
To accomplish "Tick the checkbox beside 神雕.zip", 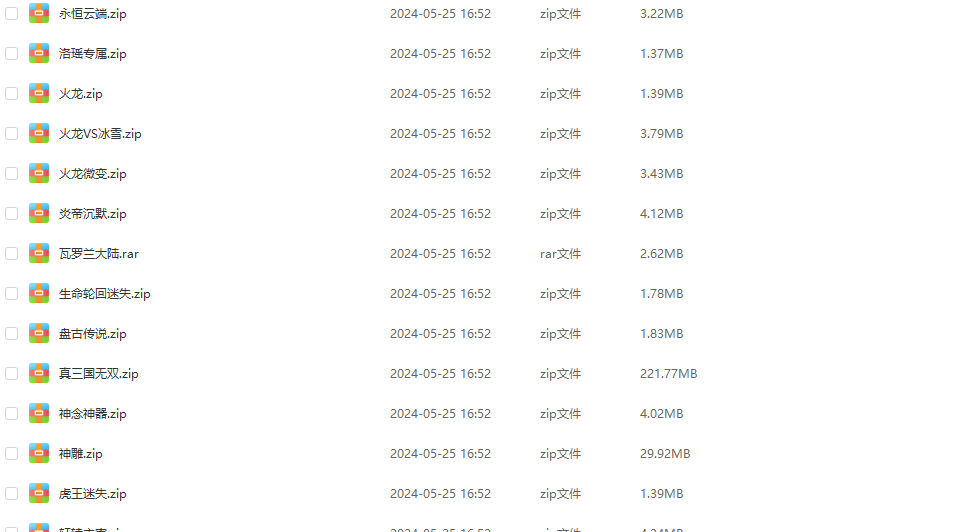I will (12, 453).
